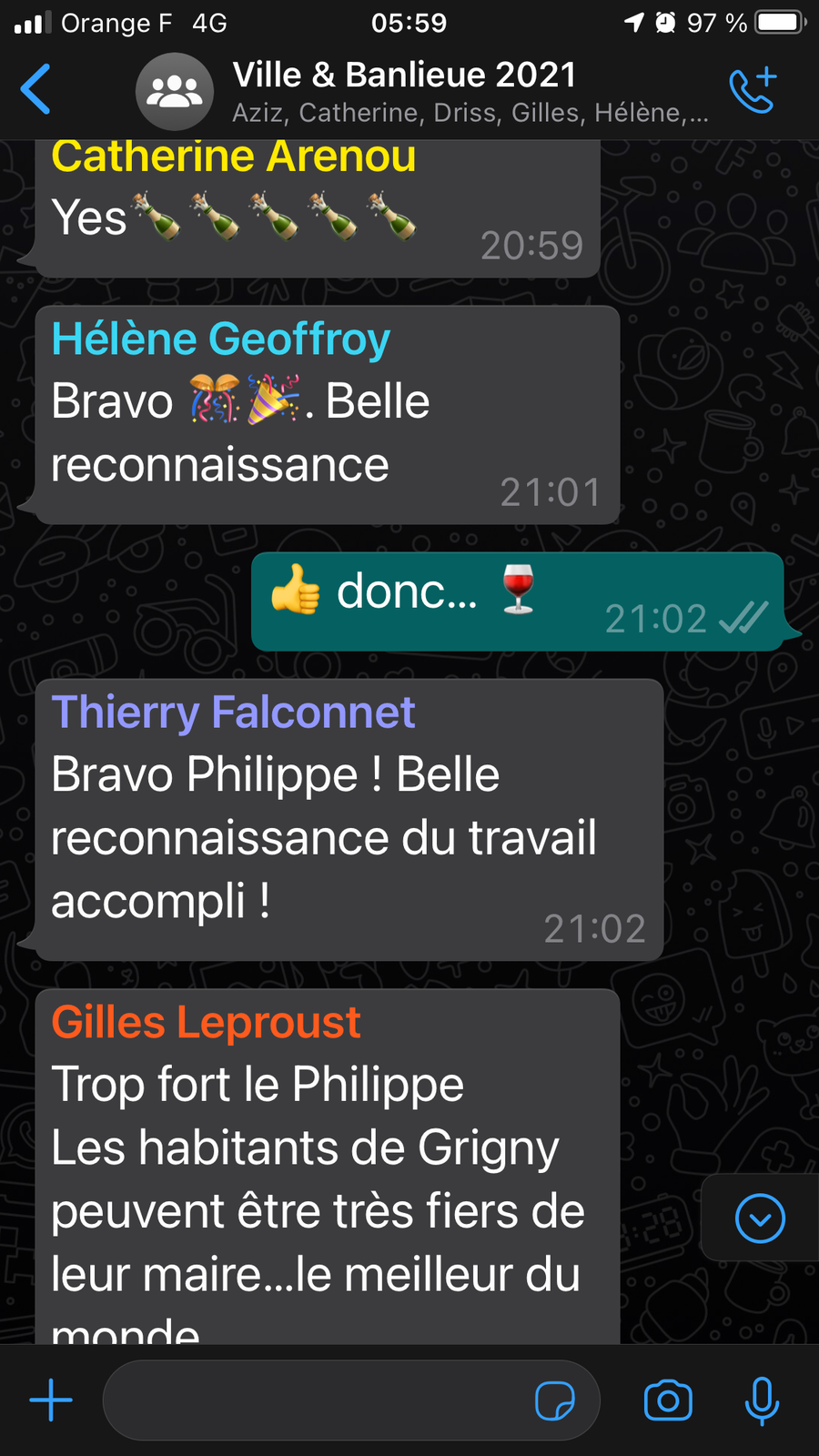Go back to the chats list
Viewport: 819px width, 1456px height.
click(x=36, y=89)
